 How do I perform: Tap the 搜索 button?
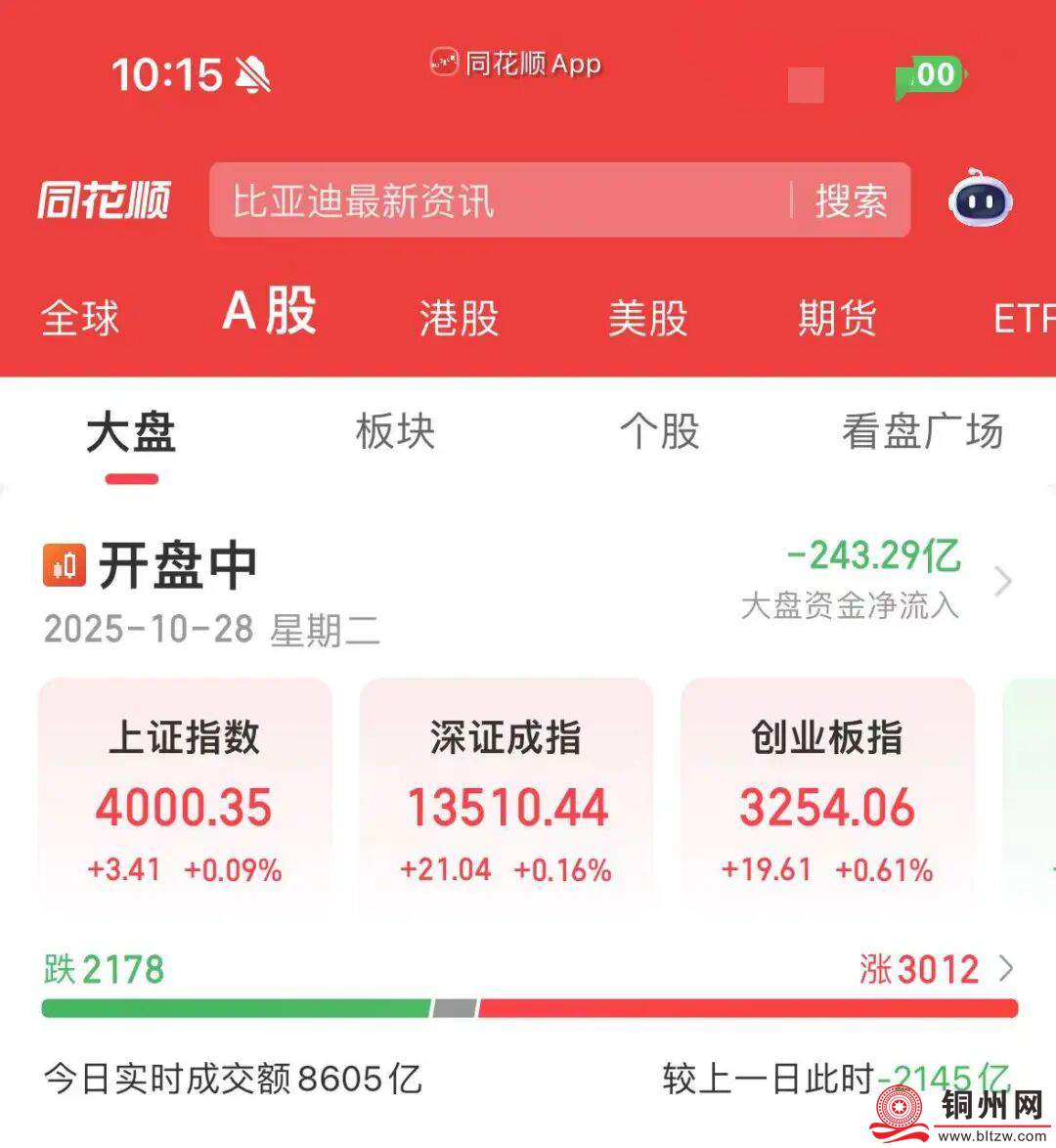coord(851,201)
